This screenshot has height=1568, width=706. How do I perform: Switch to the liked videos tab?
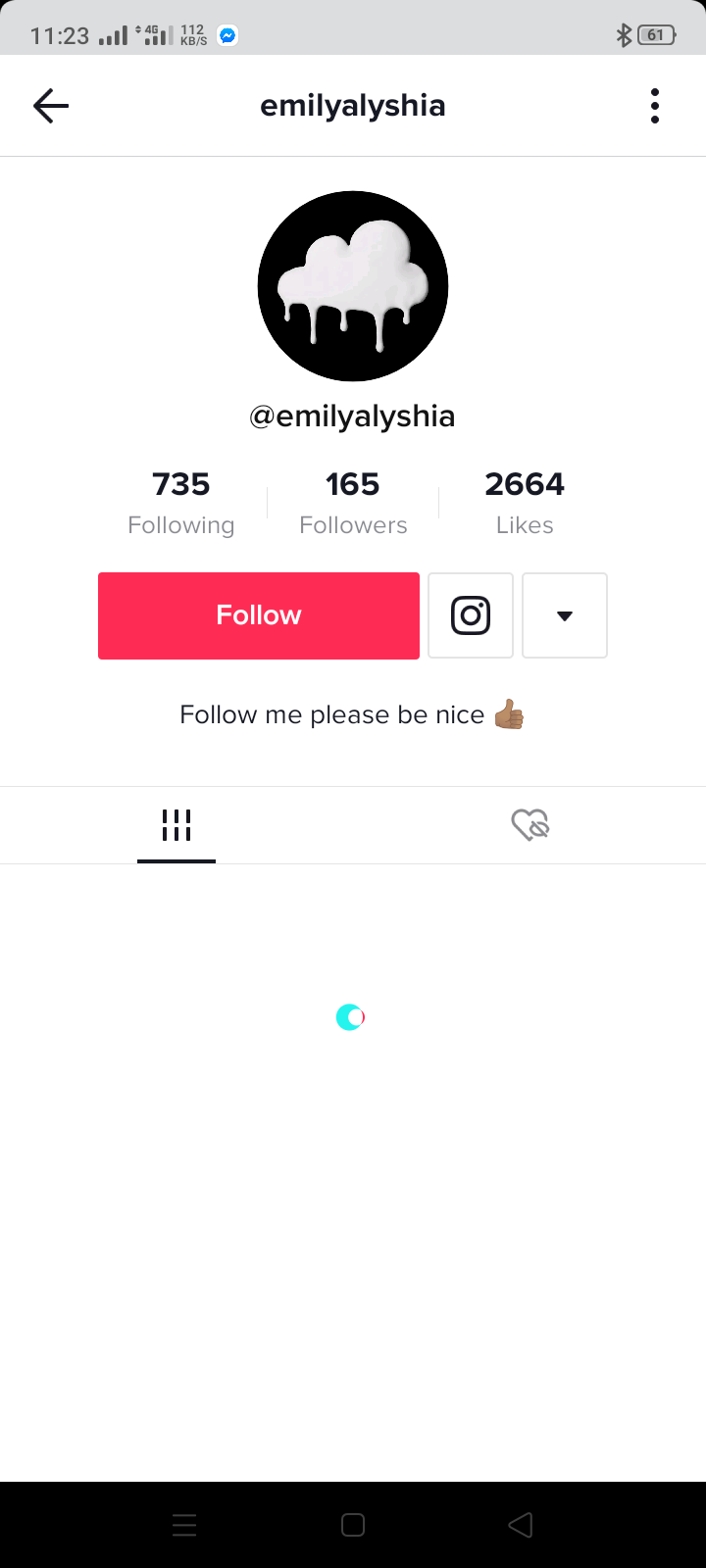530,825
